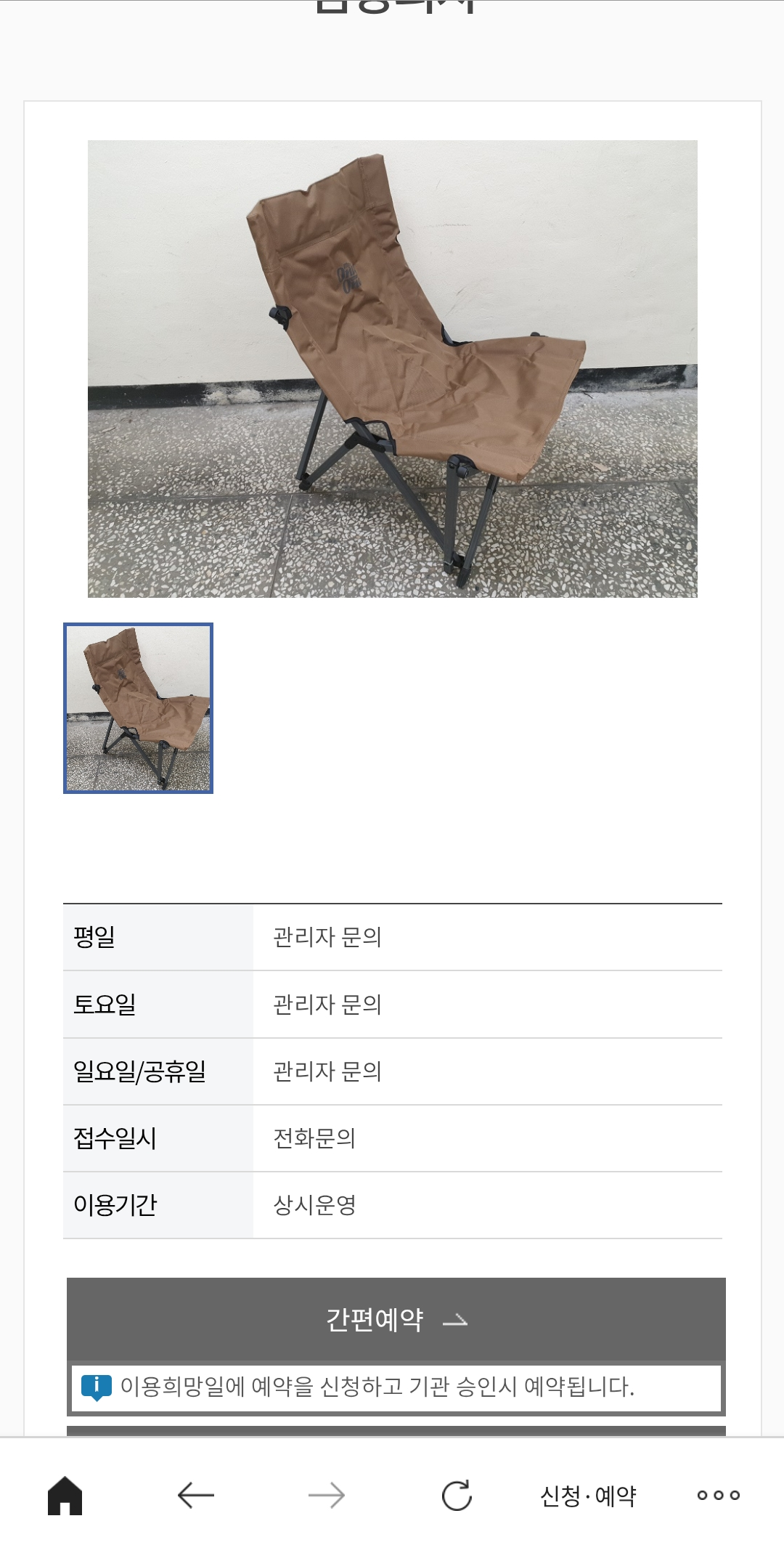This screenshot has width=784, height=1553.
Task: Click the 전화문의 cell in 접수일시 row
Action: click(312, 1139)
